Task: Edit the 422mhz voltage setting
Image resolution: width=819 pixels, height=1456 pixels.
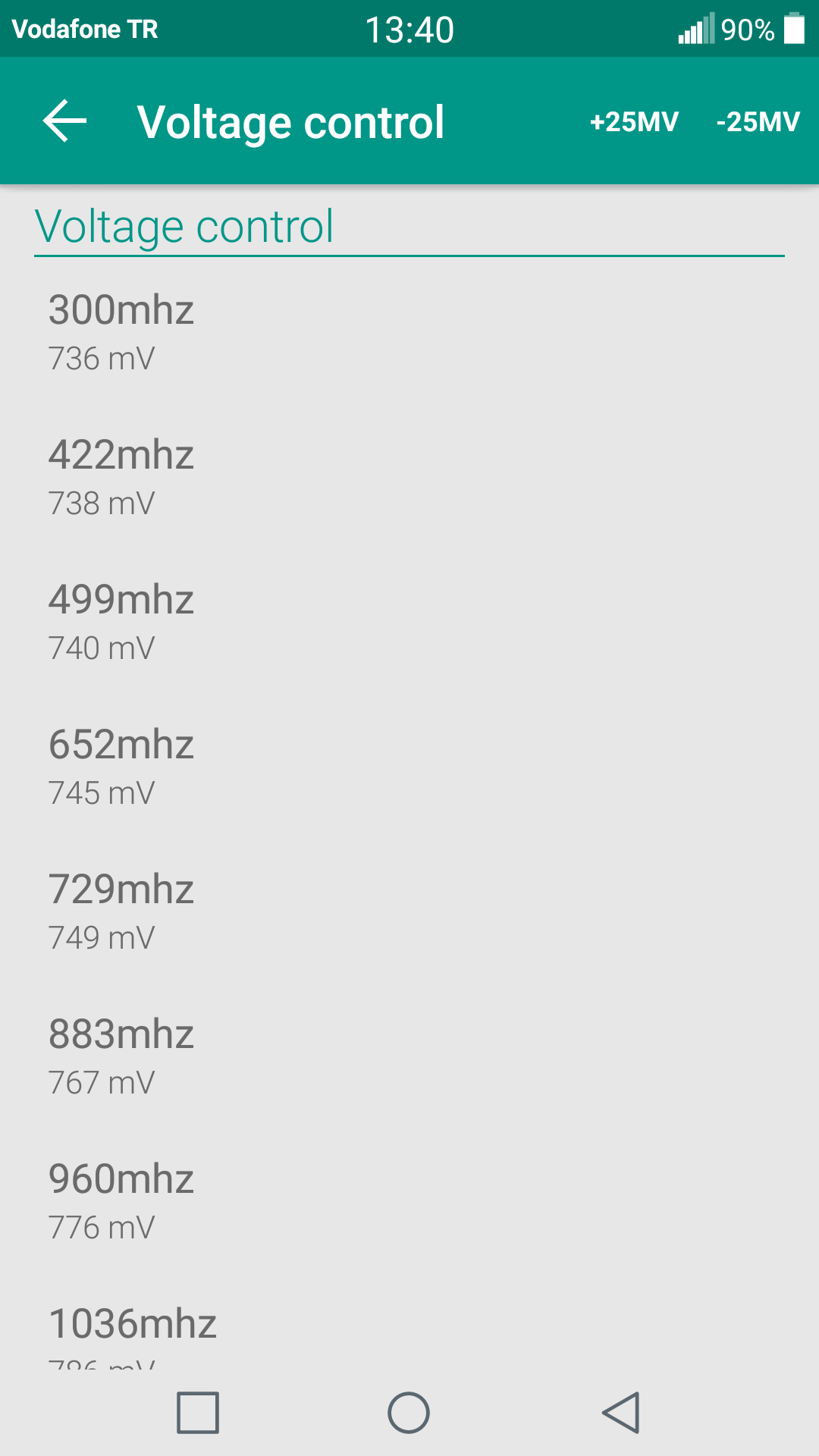Action: coord(409,476)
